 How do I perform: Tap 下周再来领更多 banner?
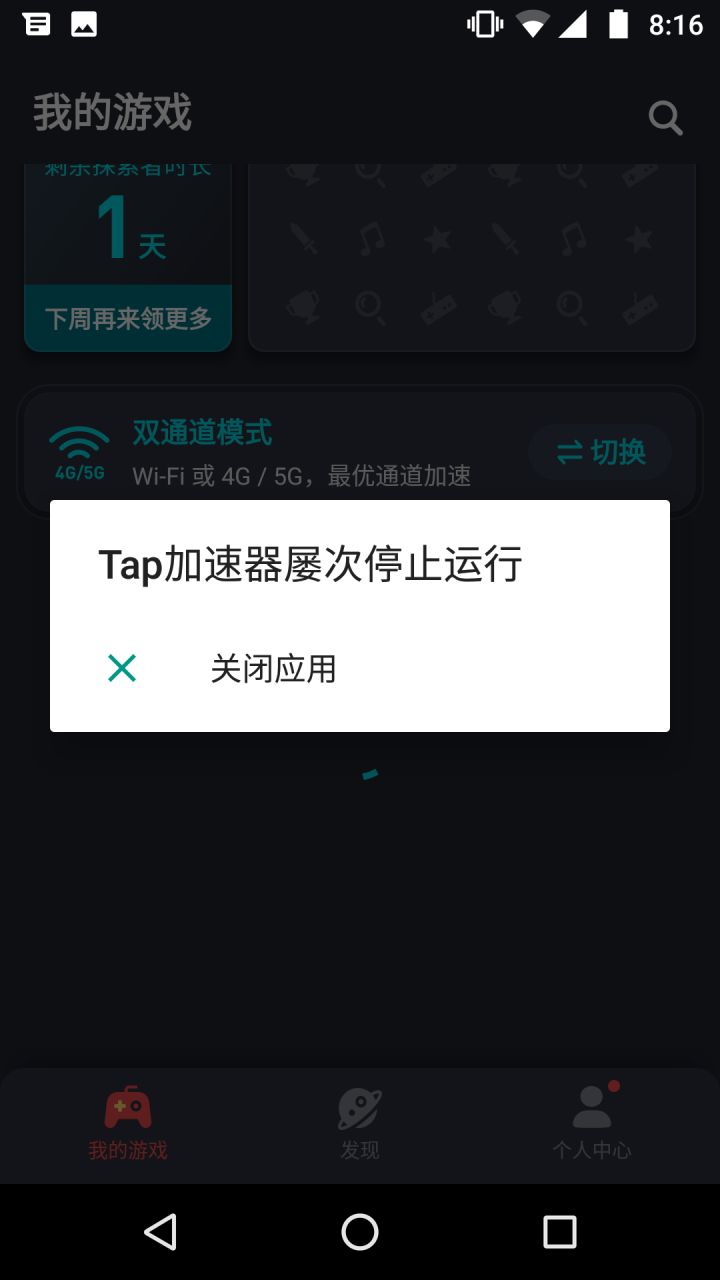click(127, 316)
